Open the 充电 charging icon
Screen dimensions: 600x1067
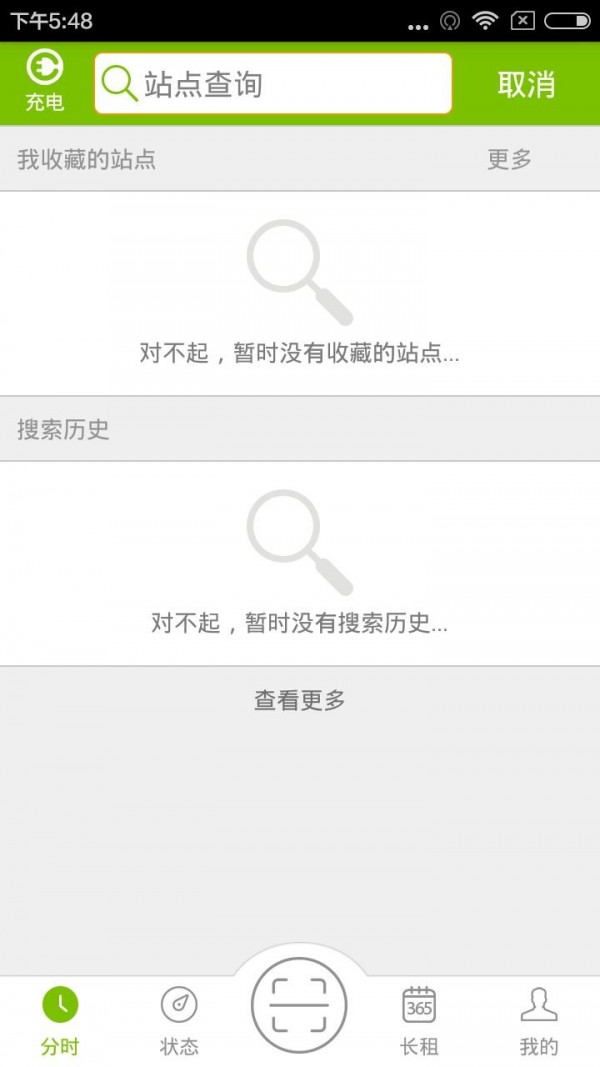click(44, 82)
